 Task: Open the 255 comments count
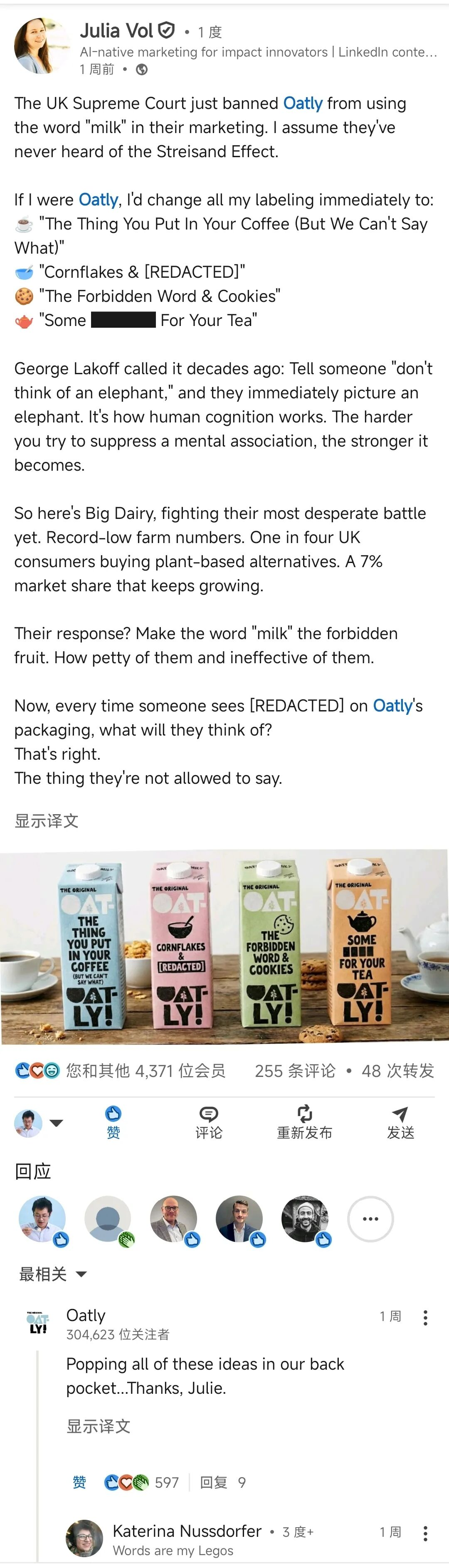(x=294, y=1071)
